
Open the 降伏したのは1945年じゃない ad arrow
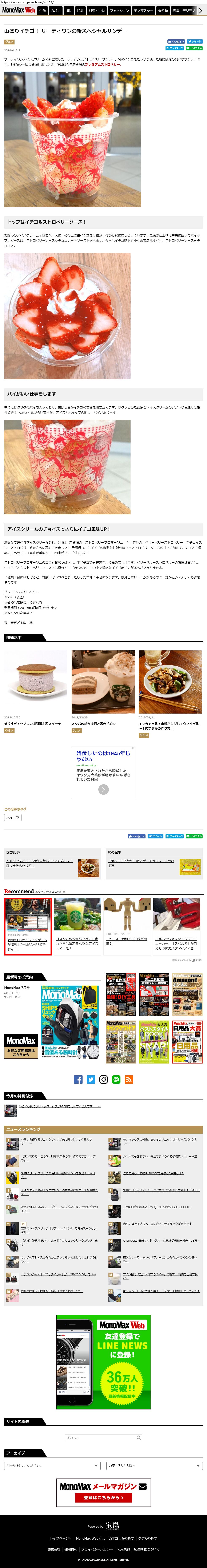click(104, 790)
